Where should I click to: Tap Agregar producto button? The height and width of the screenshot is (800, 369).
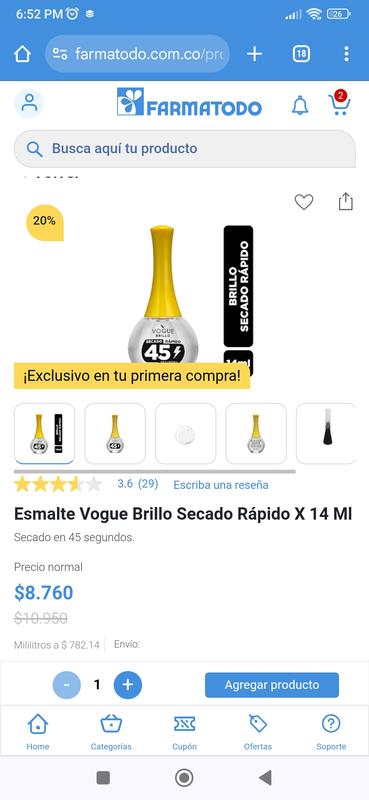tap(272, 685)
